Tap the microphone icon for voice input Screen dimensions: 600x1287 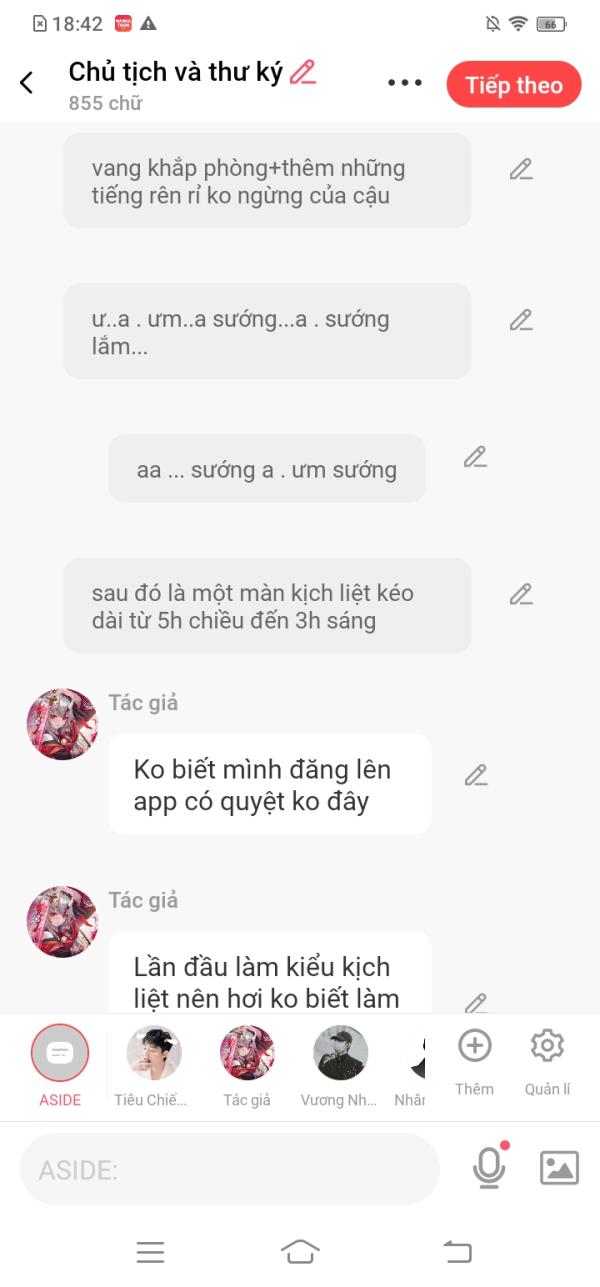(489, 1167)
